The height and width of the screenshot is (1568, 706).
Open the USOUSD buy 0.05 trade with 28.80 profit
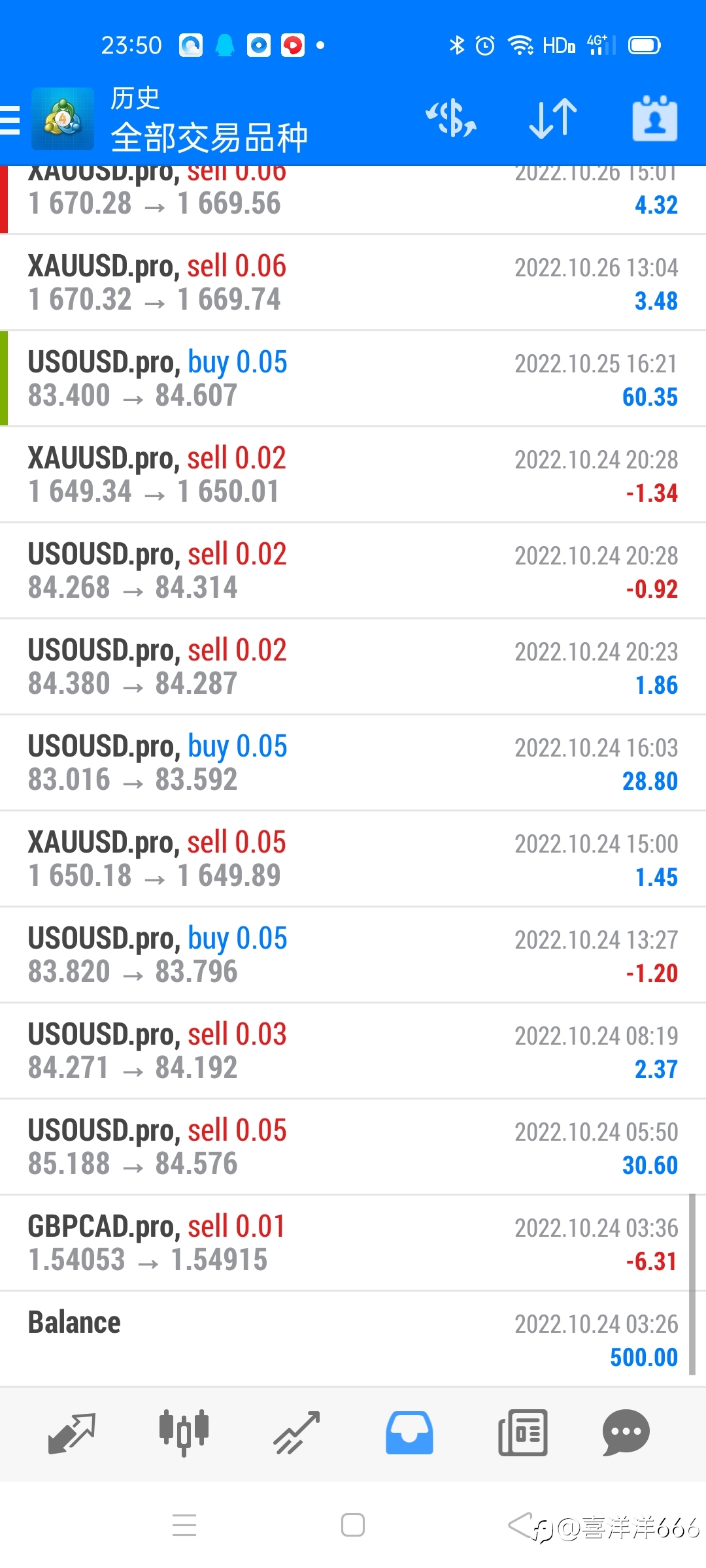coord(353,763)
